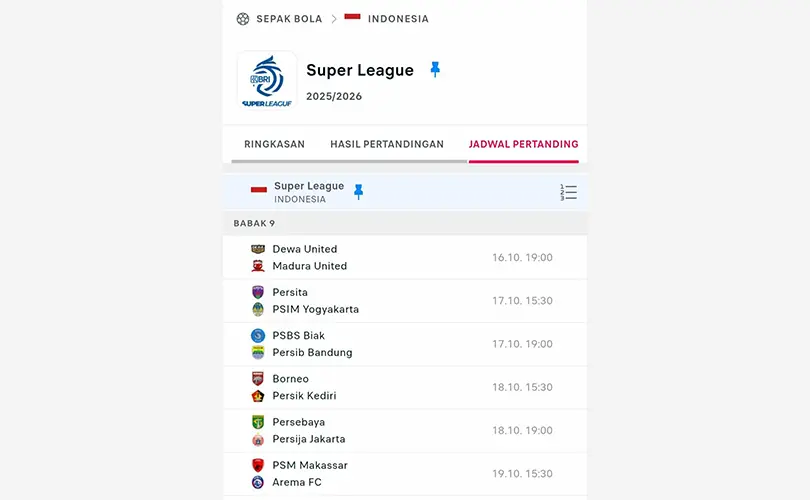View the PSM Makassar vs Arema FC fixture
The height and width of the screenshot is (500, 810).
400,473
